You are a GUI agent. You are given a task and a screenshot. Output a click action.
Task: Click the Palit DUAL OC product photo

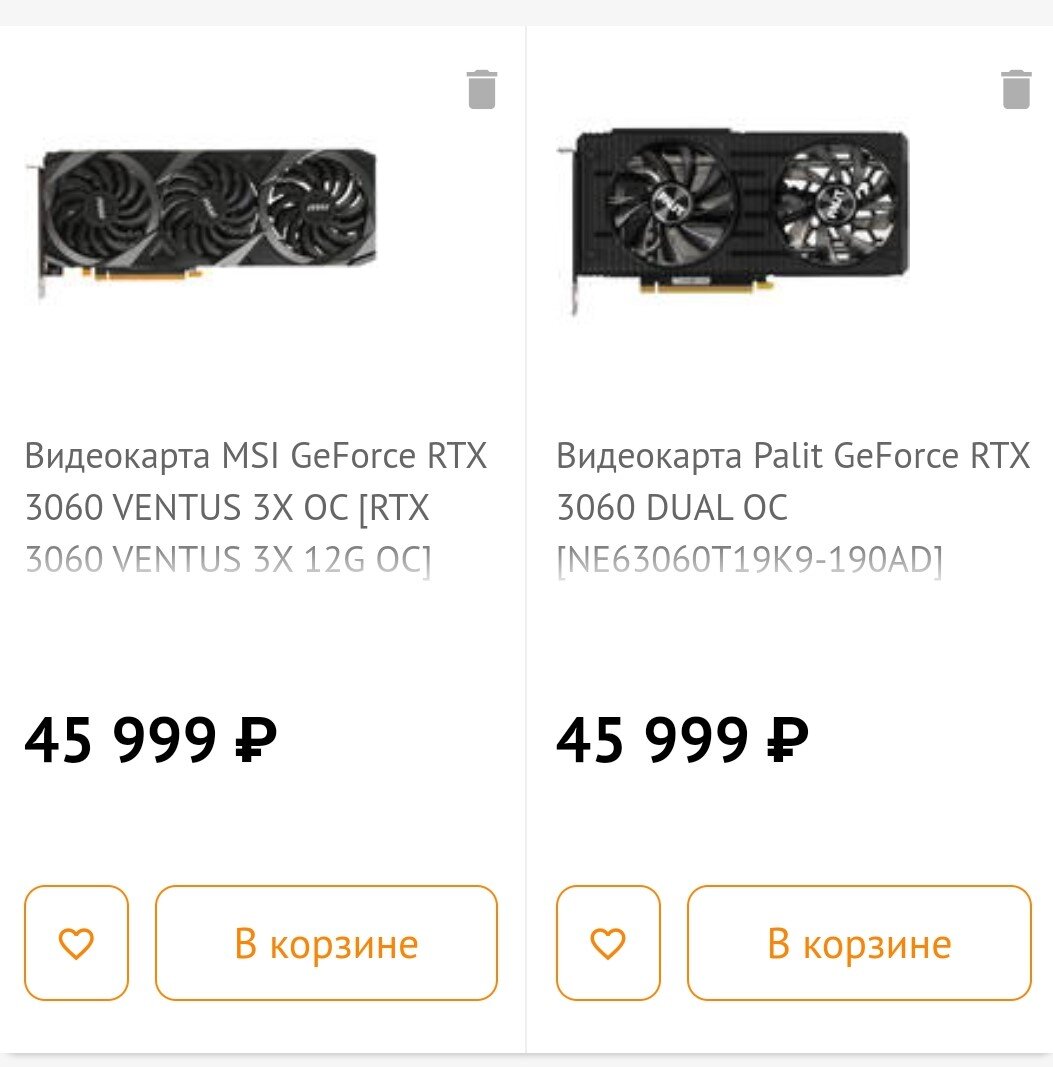[740, 220]
